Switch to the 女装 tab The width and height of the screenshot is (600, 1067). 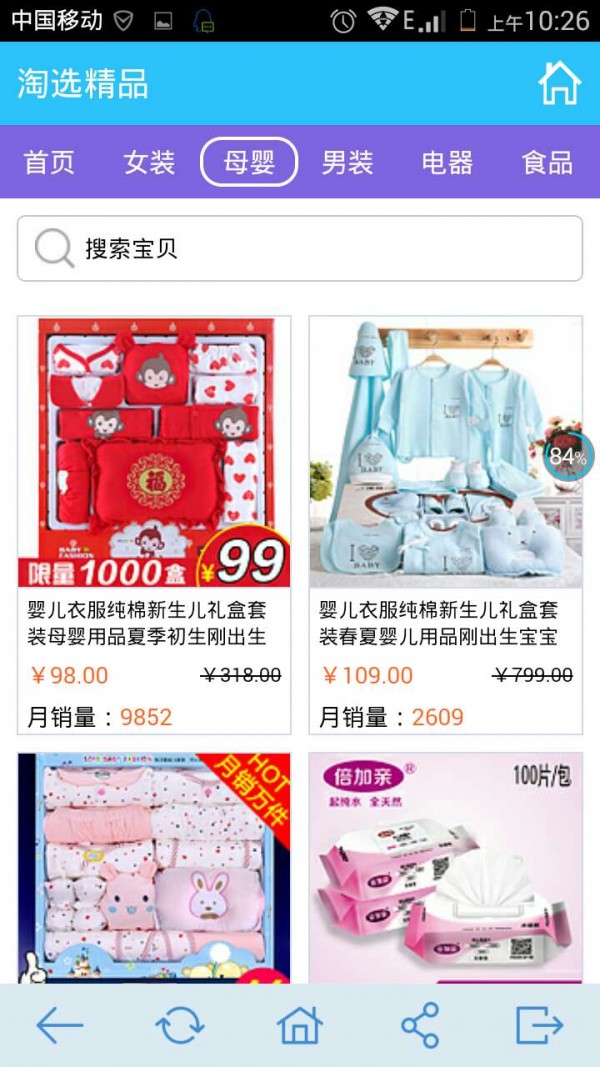tap(149, 162)
